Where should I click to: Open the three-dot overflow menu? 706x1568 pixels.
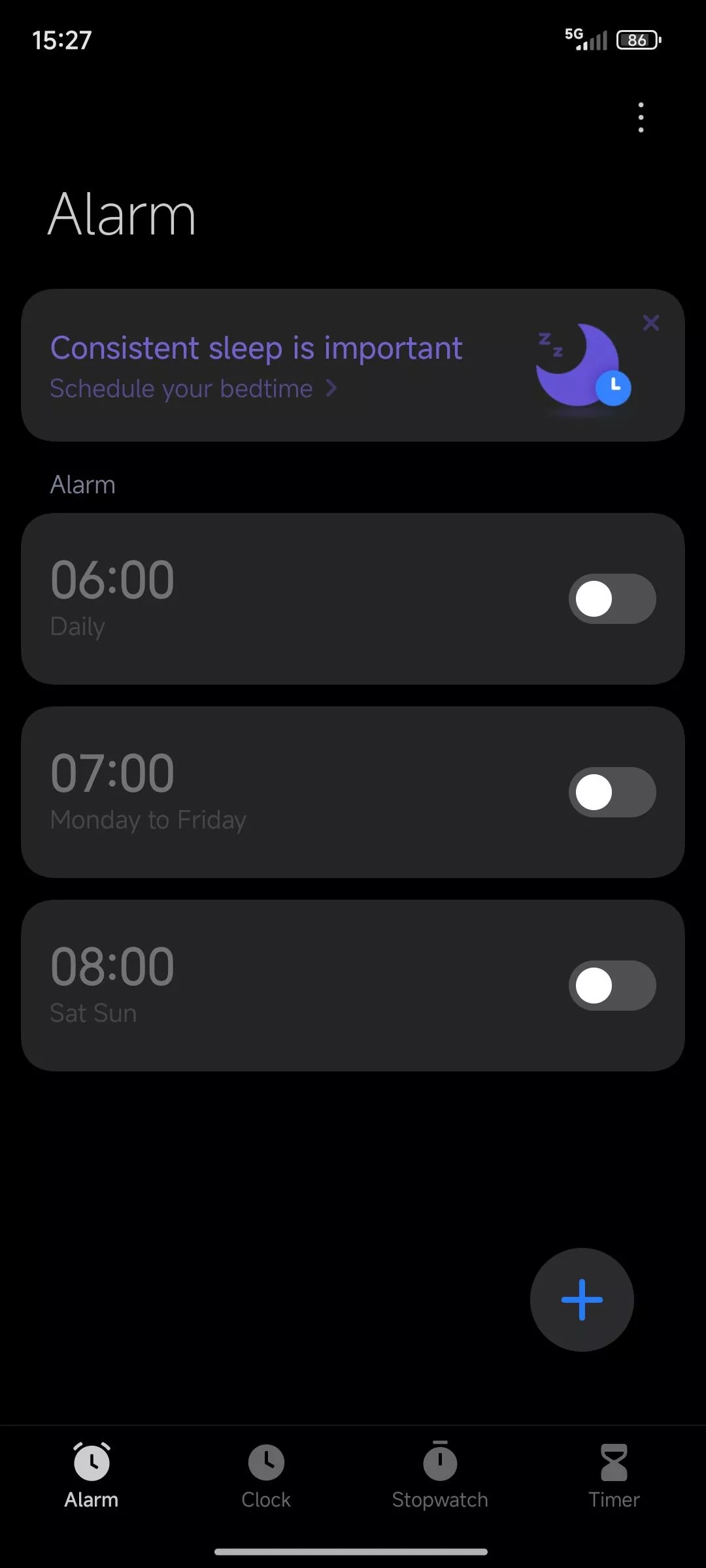click(x=641, y=118)
